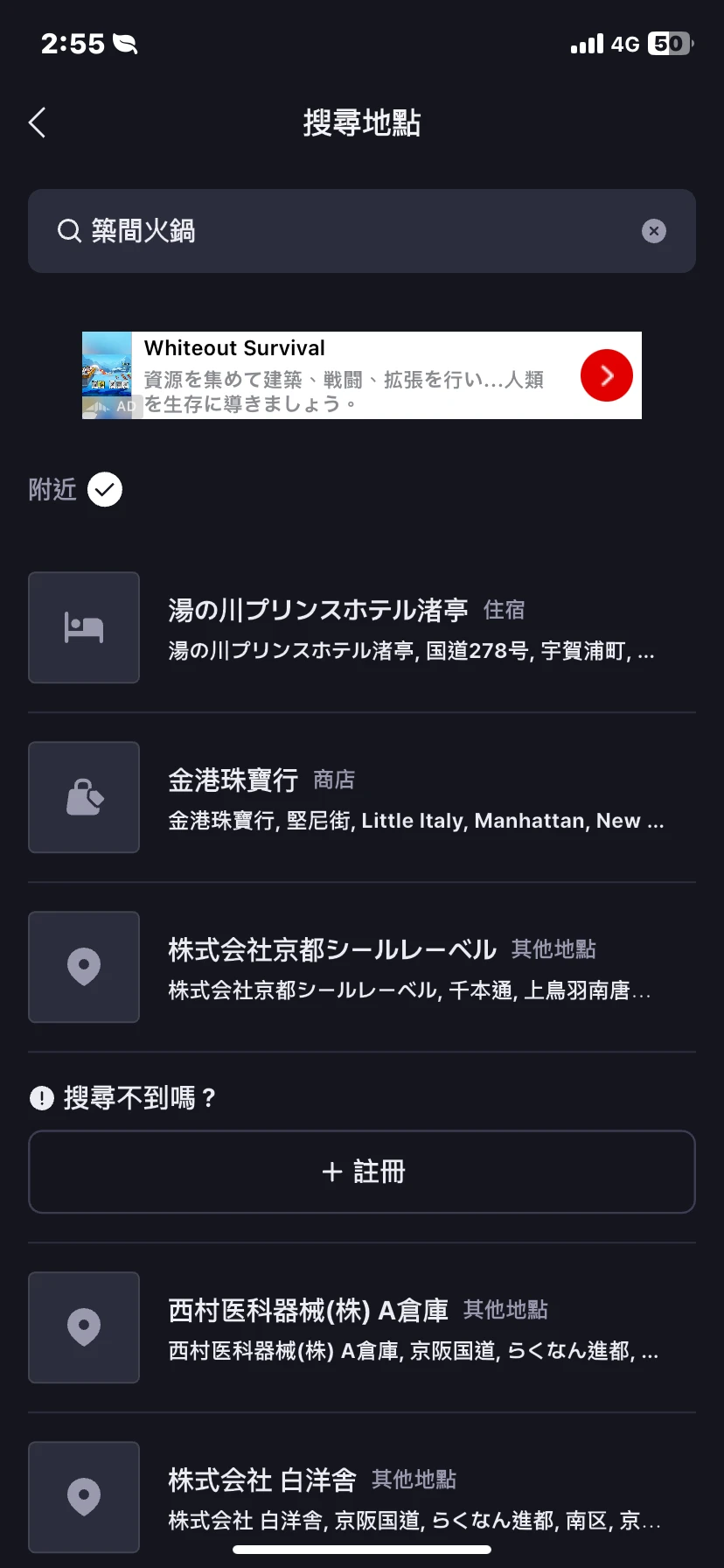Open the Whiteout Survival ad arrow
This screenshot has width=724, height=1568.
(x=607, y=375)
